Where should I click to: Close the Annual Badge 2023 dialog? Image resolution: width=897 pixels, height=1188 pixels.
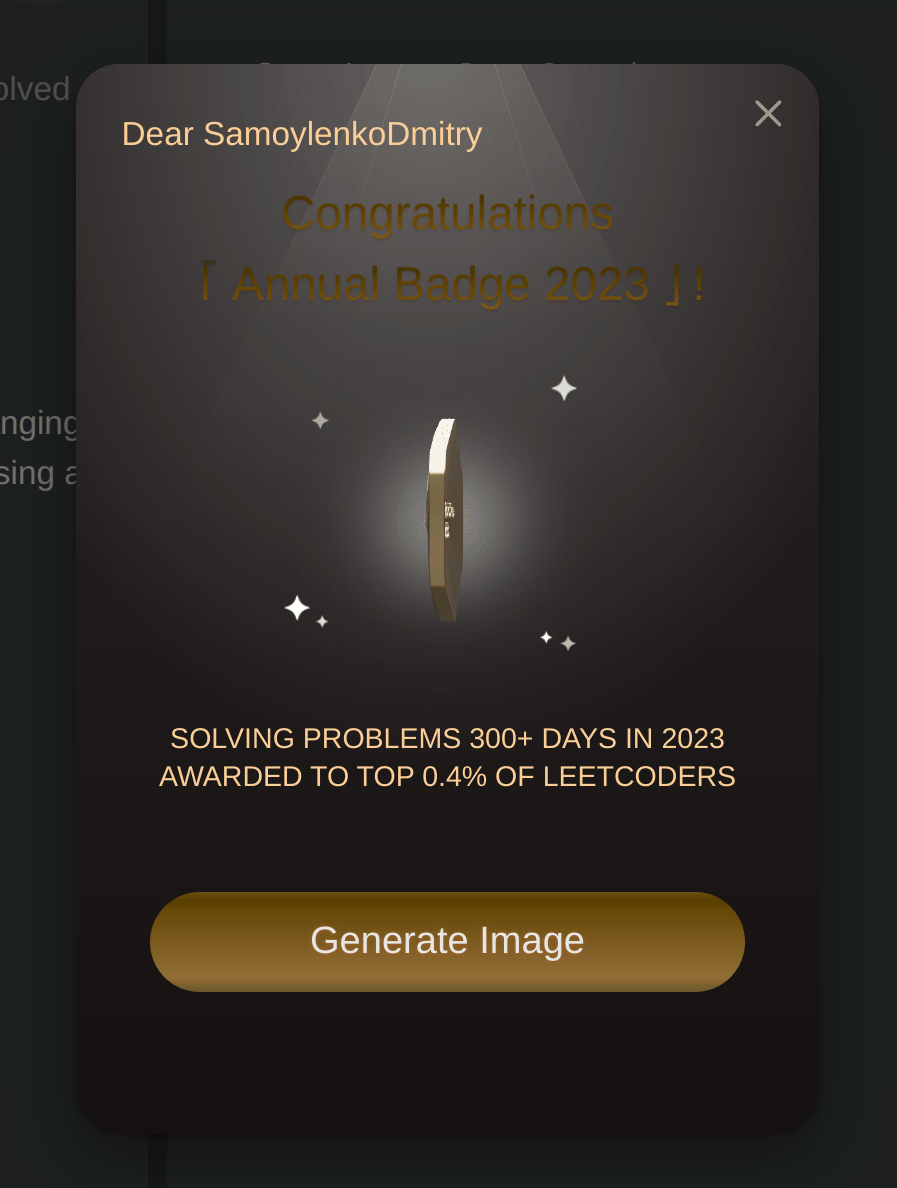click(768, 114)
